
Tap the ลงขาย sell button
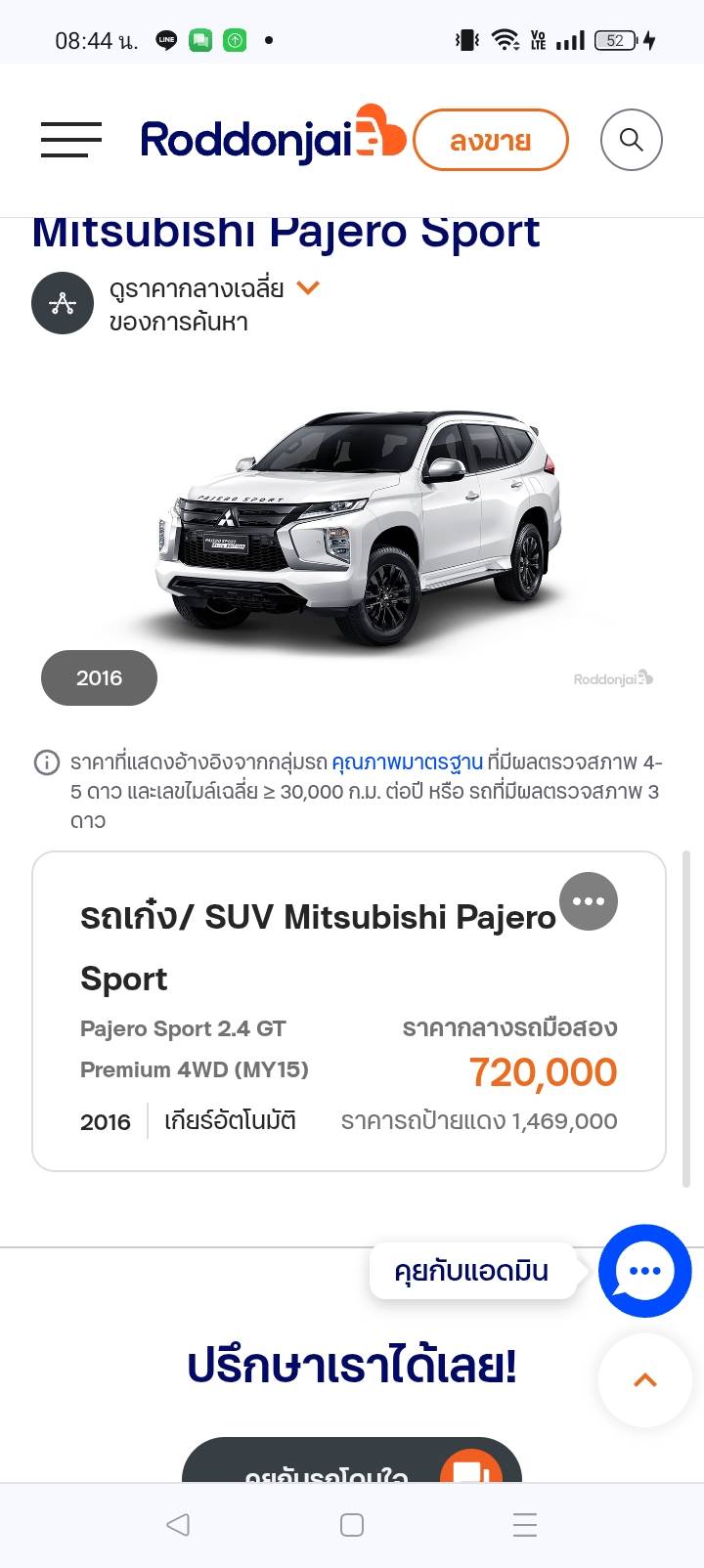[x=490, y=141]
